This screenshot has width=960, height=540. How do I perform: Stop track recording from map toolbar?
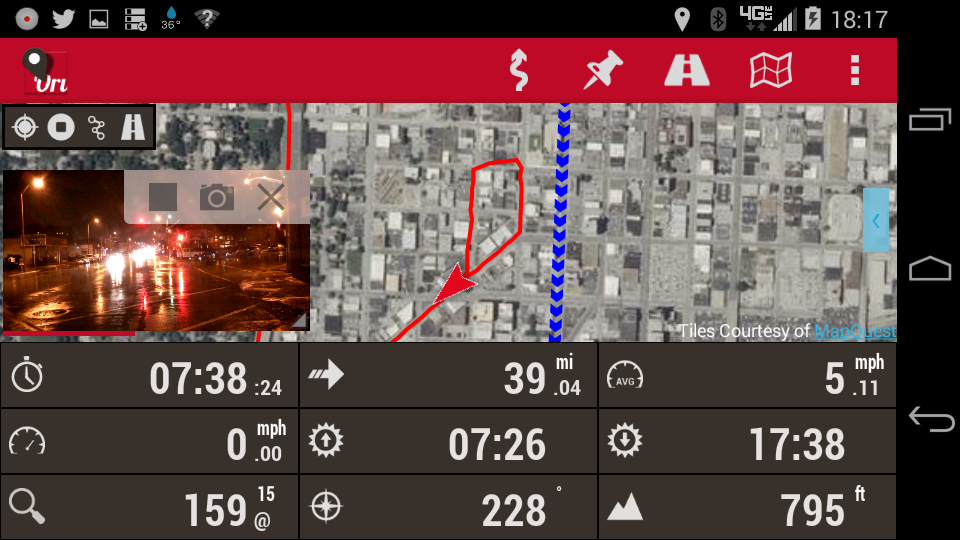[x=61, y=127]
